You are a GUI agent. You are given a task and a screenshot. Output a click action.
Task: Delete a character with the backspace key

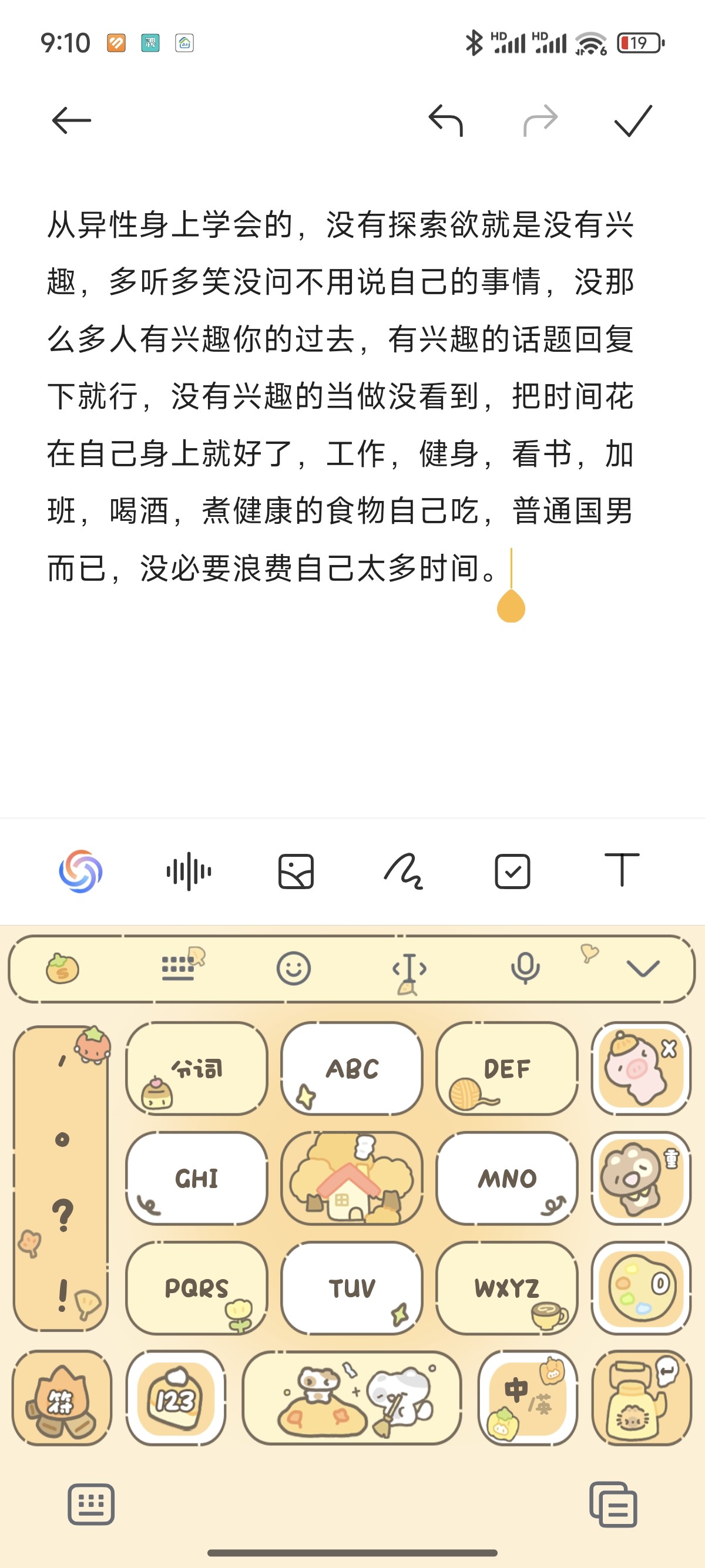[x=641, y=1068]
